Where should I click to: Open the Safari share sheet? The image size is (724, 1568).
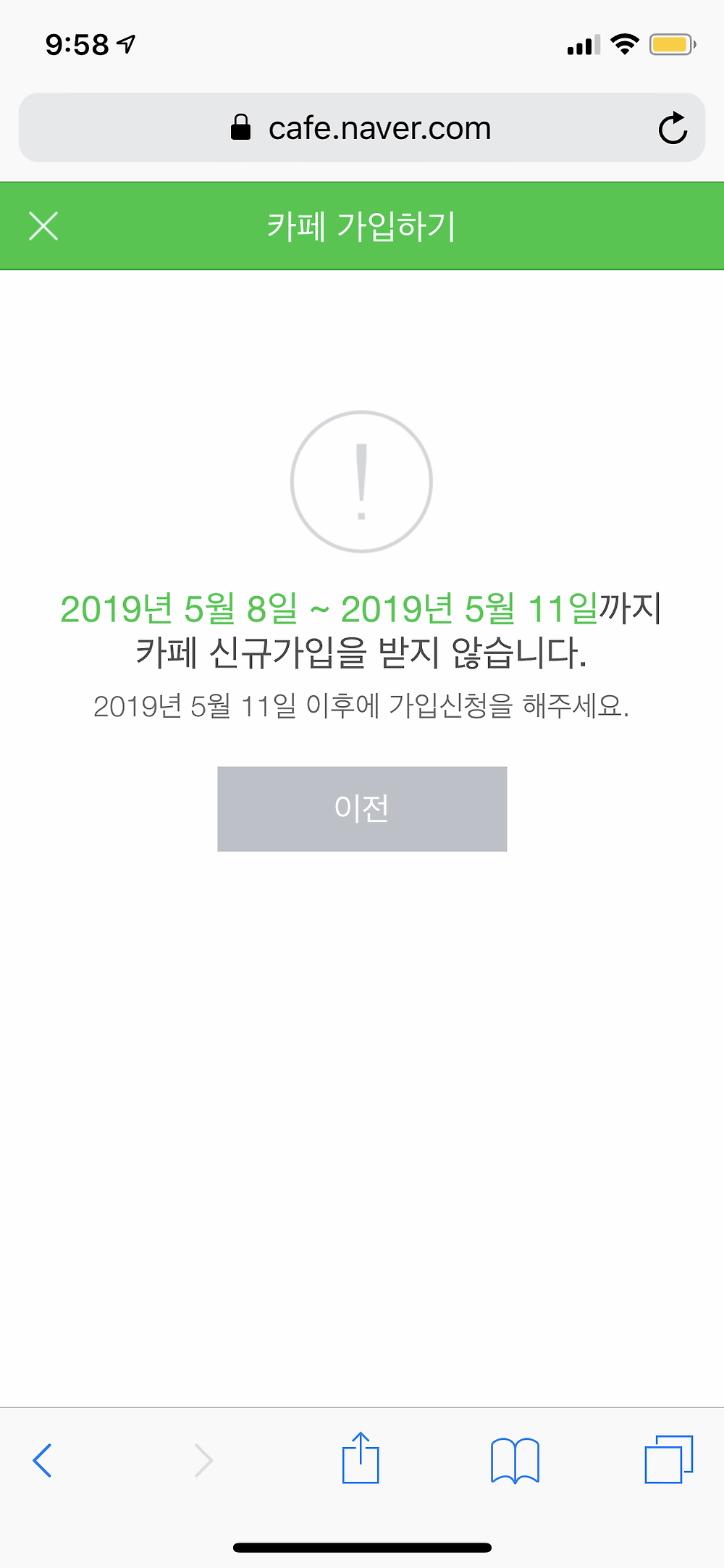point(361,1457)
